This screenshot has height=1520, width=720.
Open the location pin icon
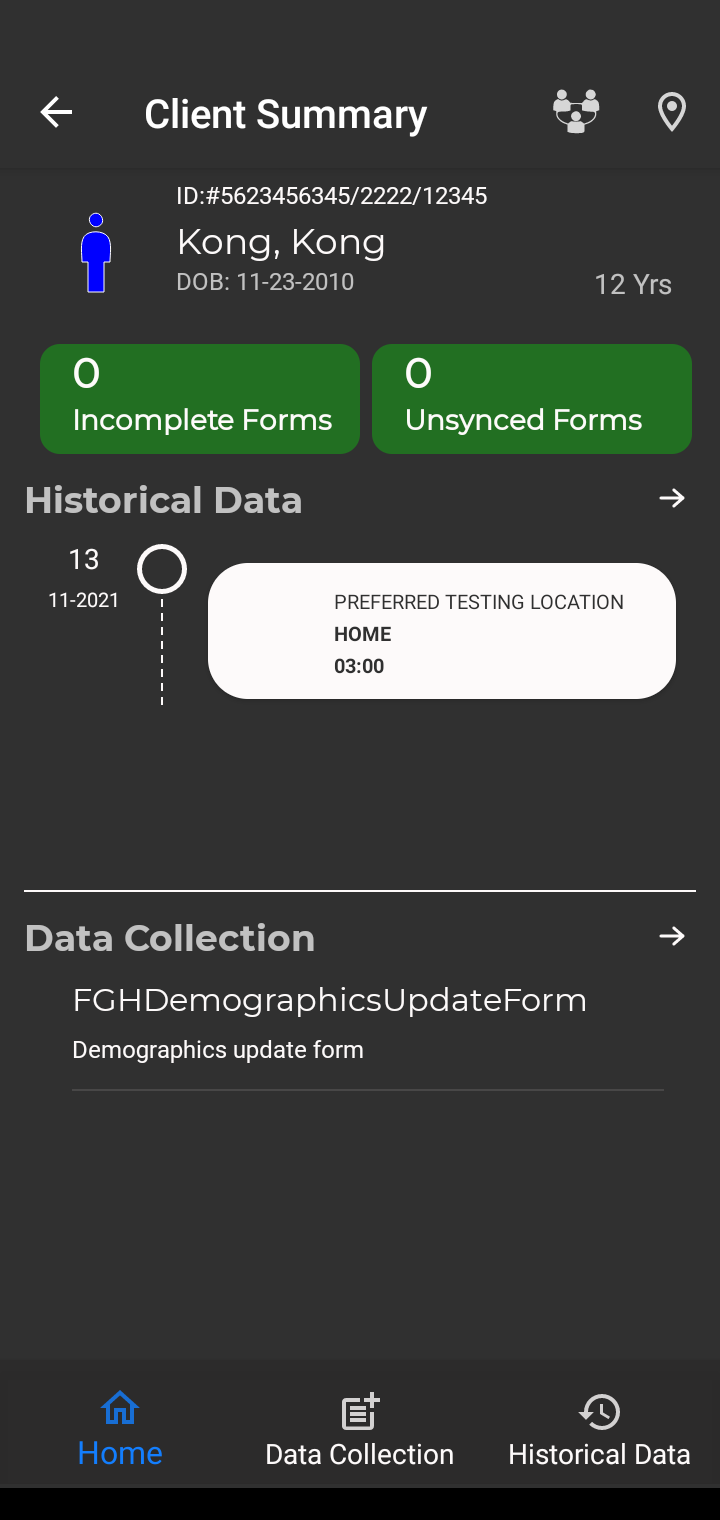coord(672,112)
